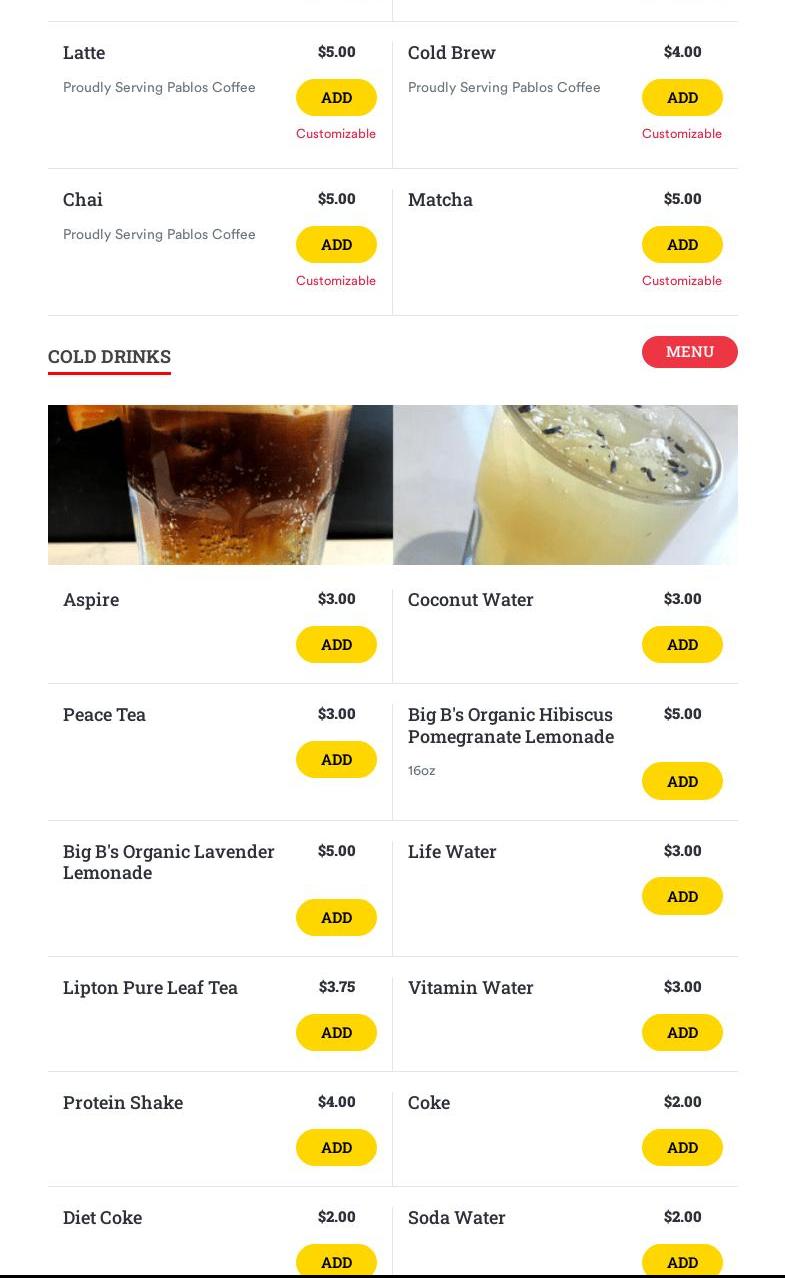Screen dimensions: 785x1278
Task: Add Protein Shake to cart
Action: click(x=336, y=1148)
